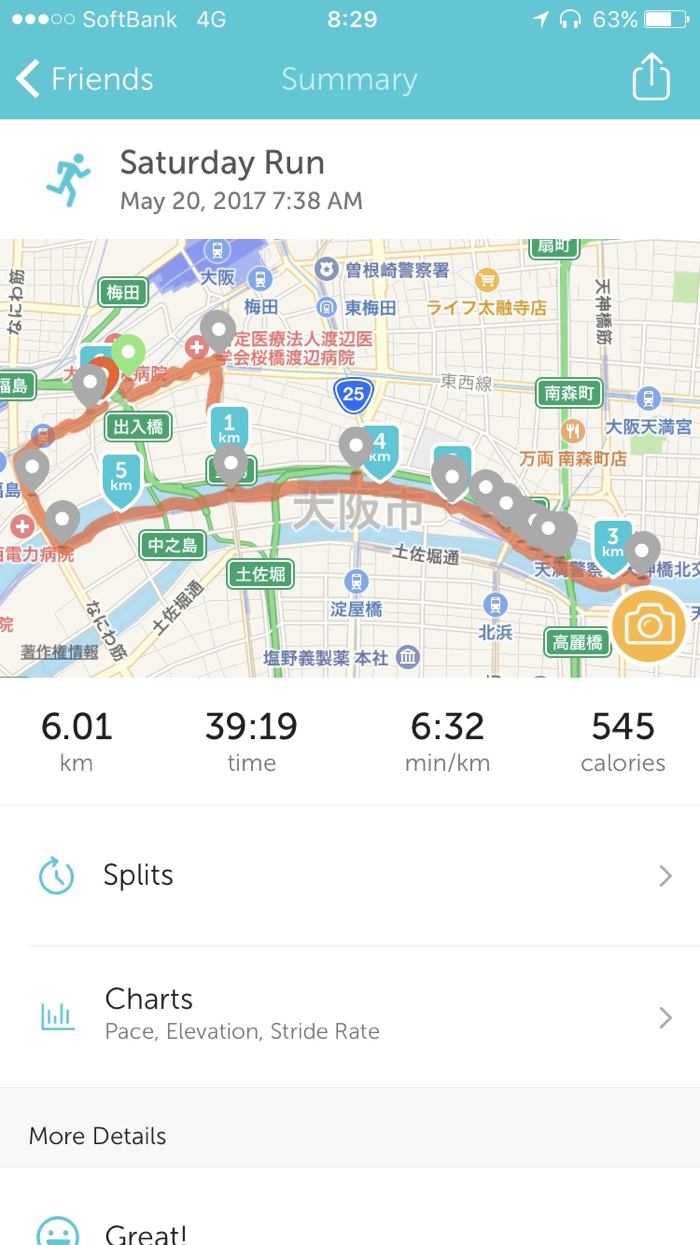
Task: Open the camera to add a photo
Action: pyautogui.click(x=648, y=626)
